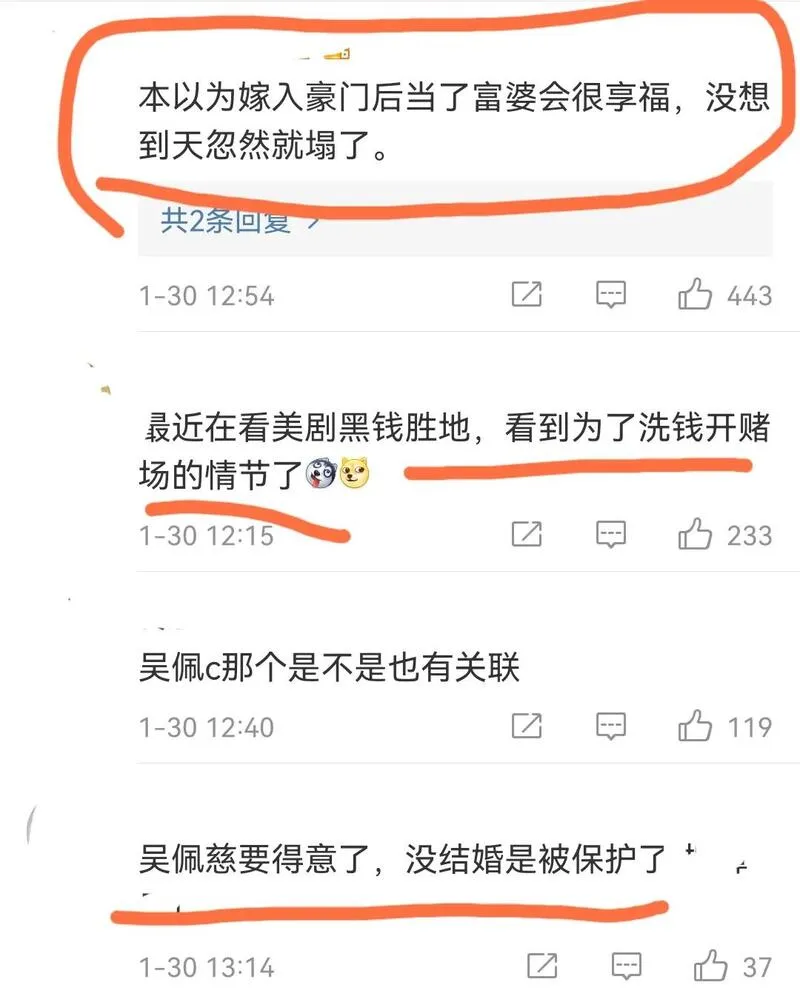Reply to the 1-30 13:14 comment
The image size is (800, 1002).
(627, 967)
